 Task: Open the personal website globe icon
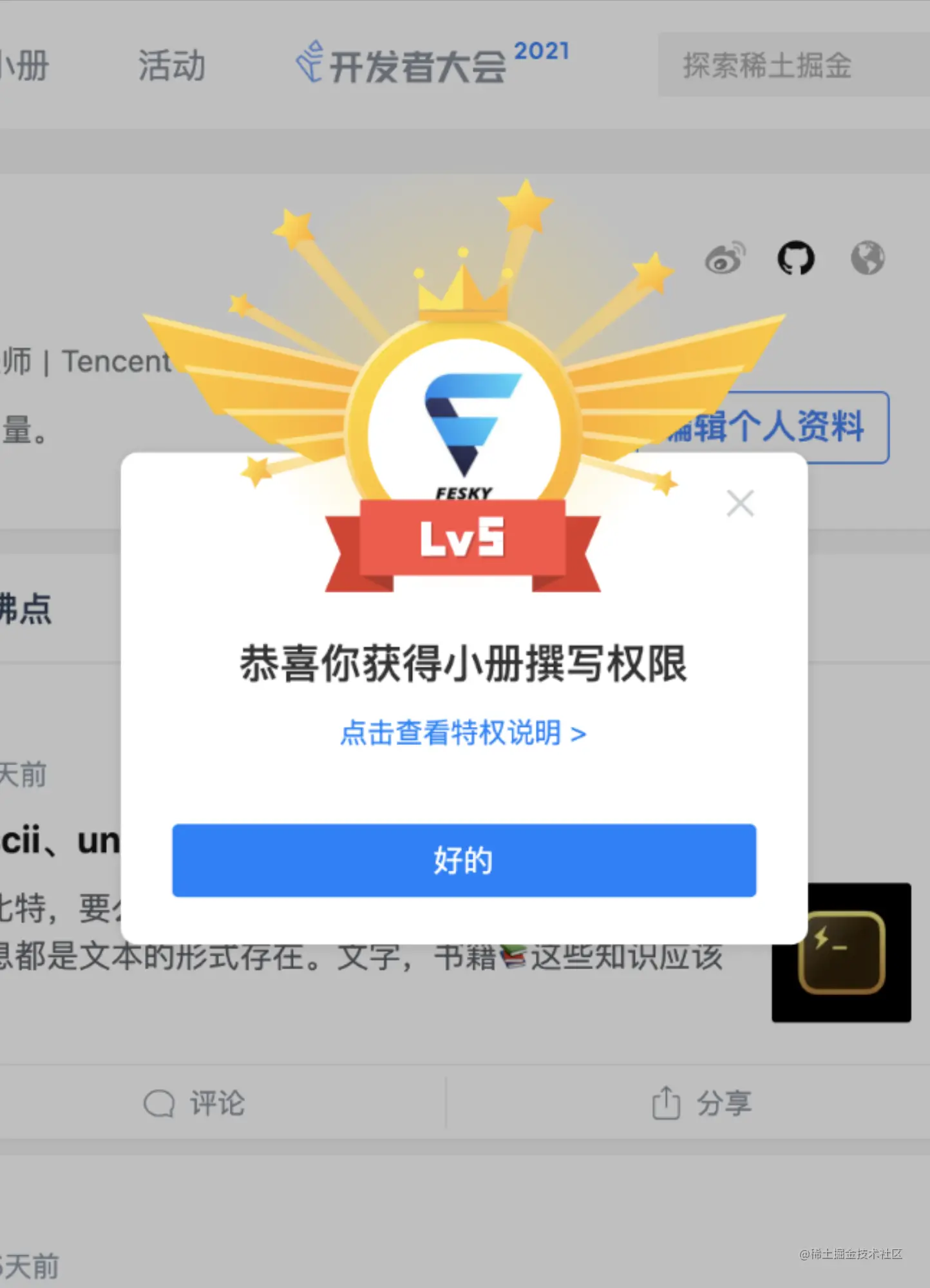pos(868,258)
